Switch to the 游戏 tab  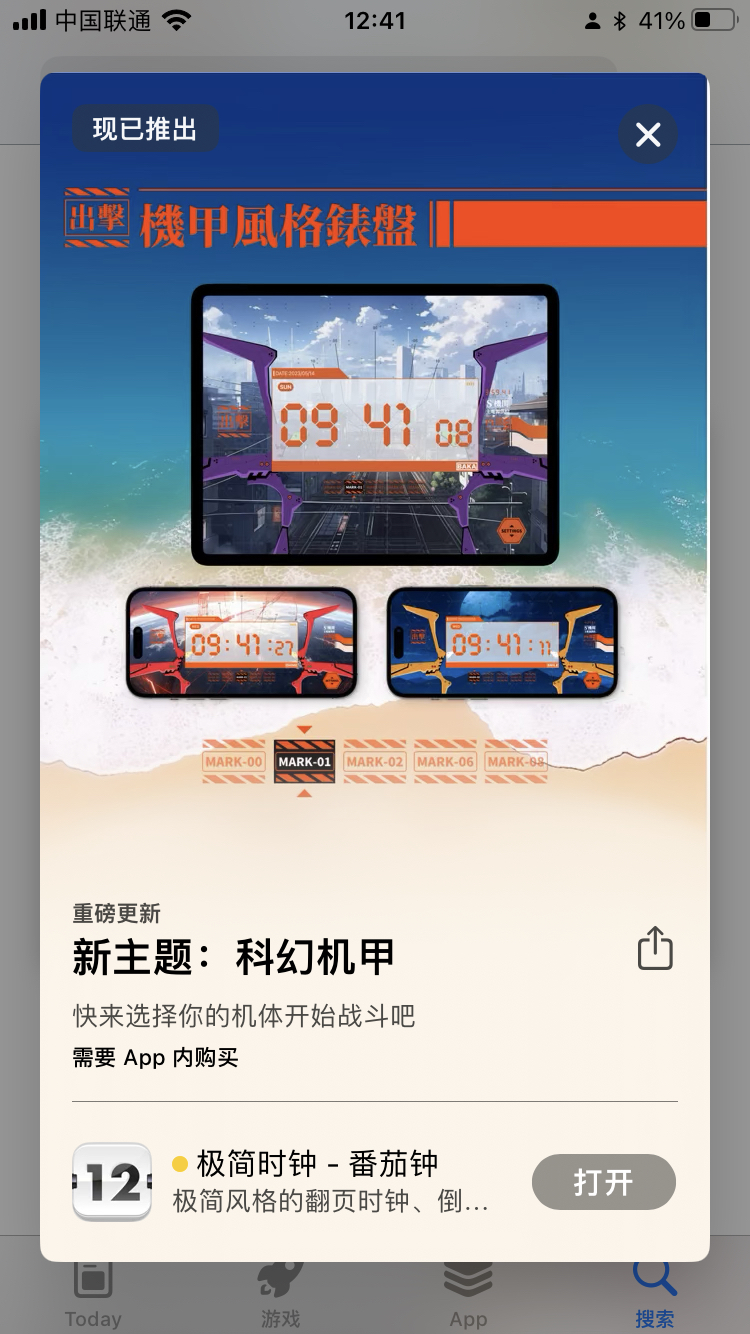[280, 1296]
